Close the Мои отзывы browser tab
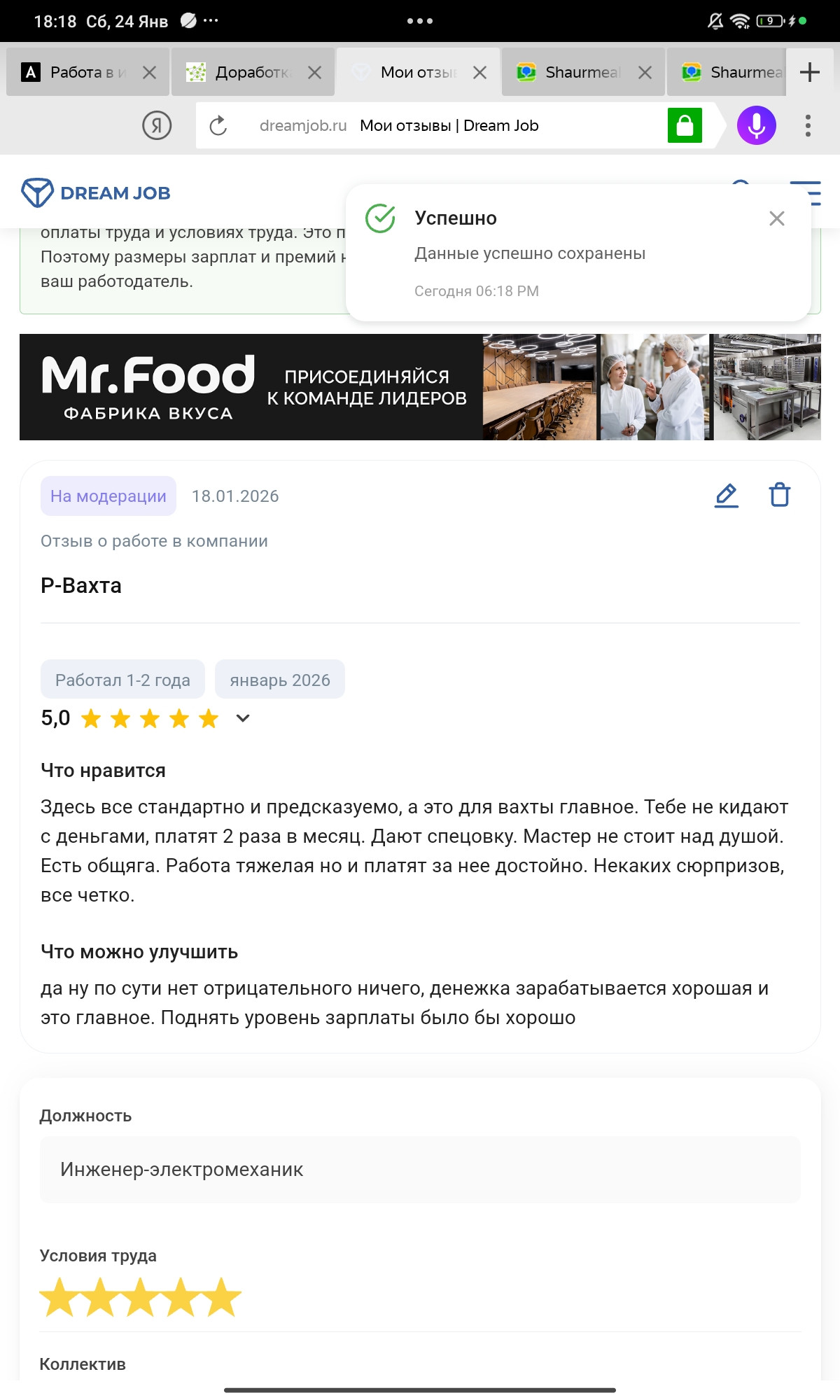This screenshot has width=840, height=1400. point(479,72)
